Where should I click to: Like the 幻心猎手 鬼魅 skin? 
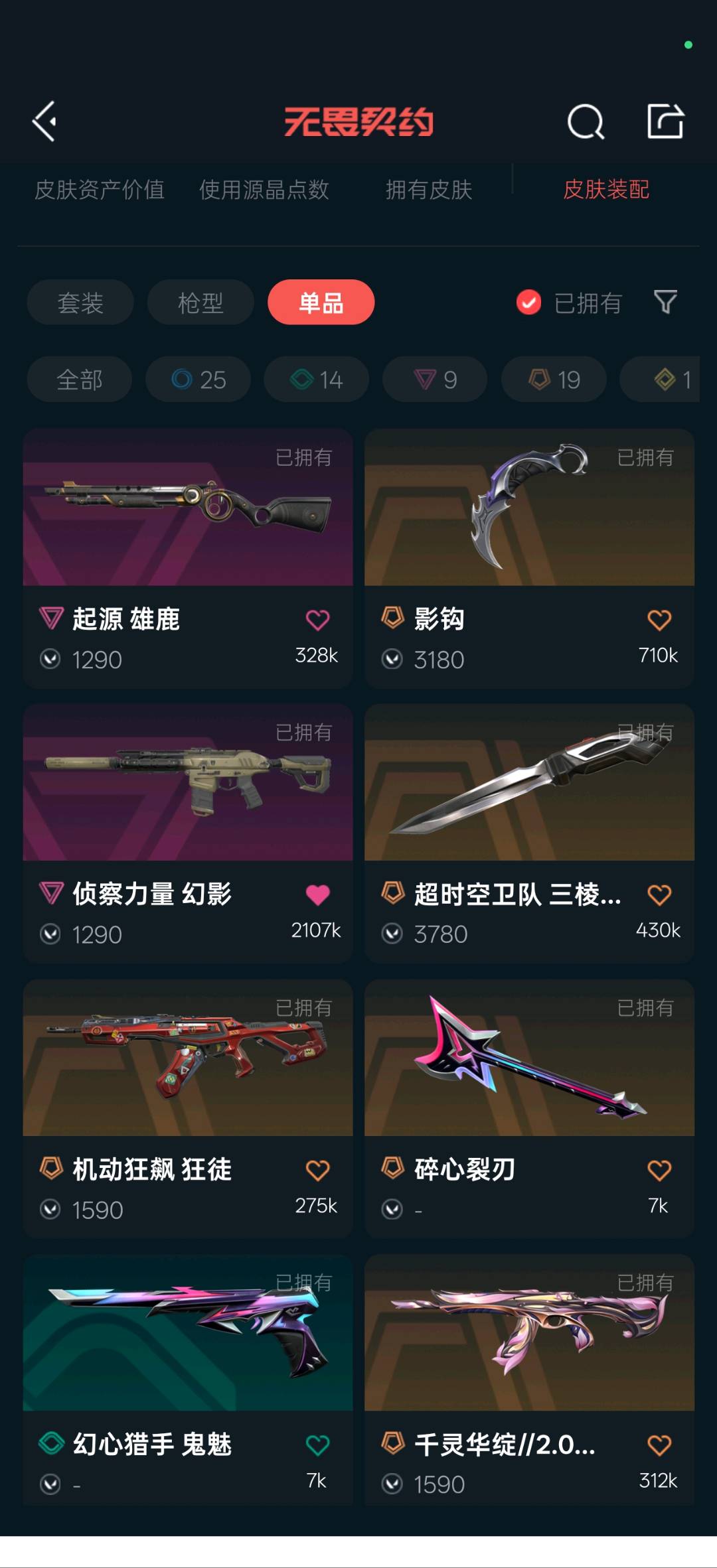(x=317, y=1445)
